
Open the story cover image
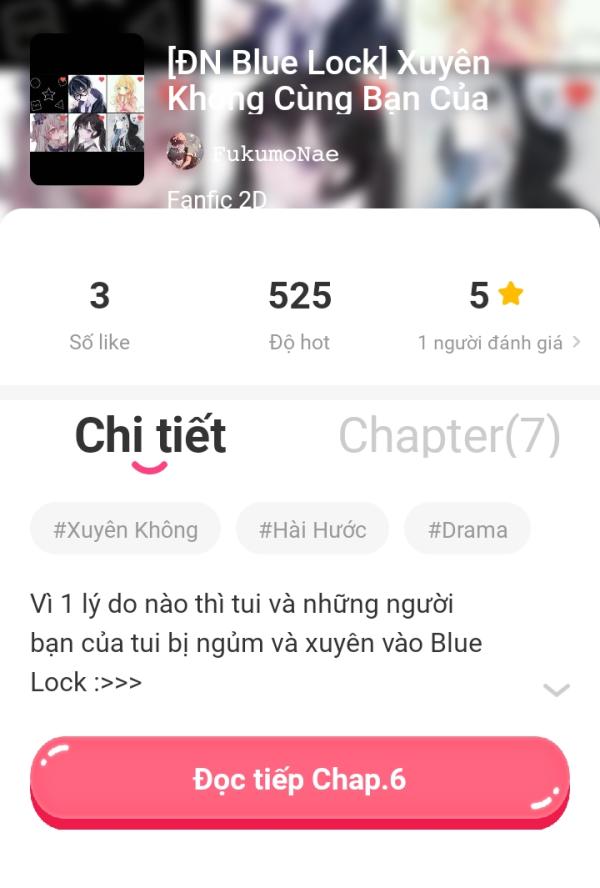pos(87,110)
